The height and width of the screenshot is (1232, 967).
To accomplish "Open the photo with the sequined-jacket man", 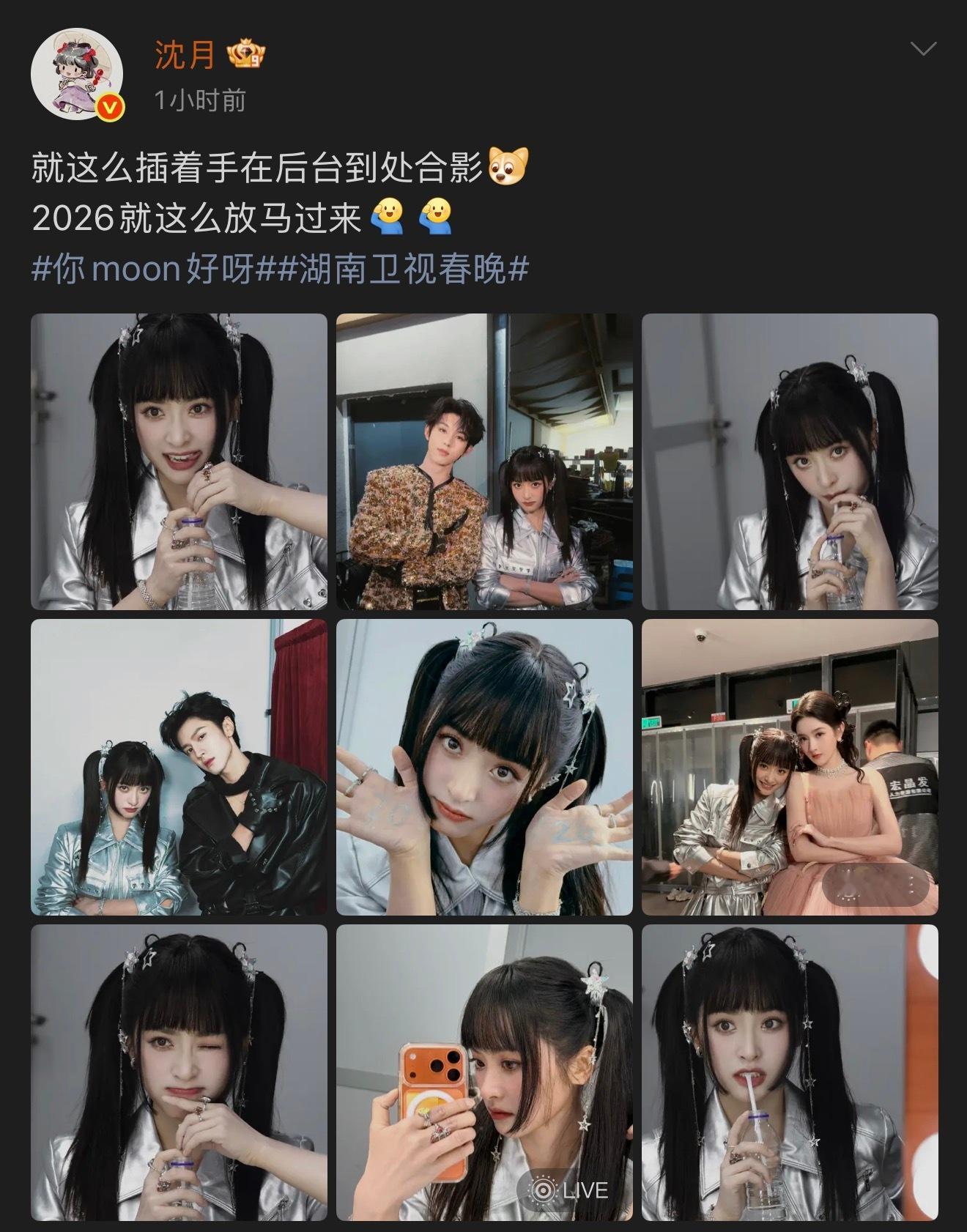I will point(483,461).
